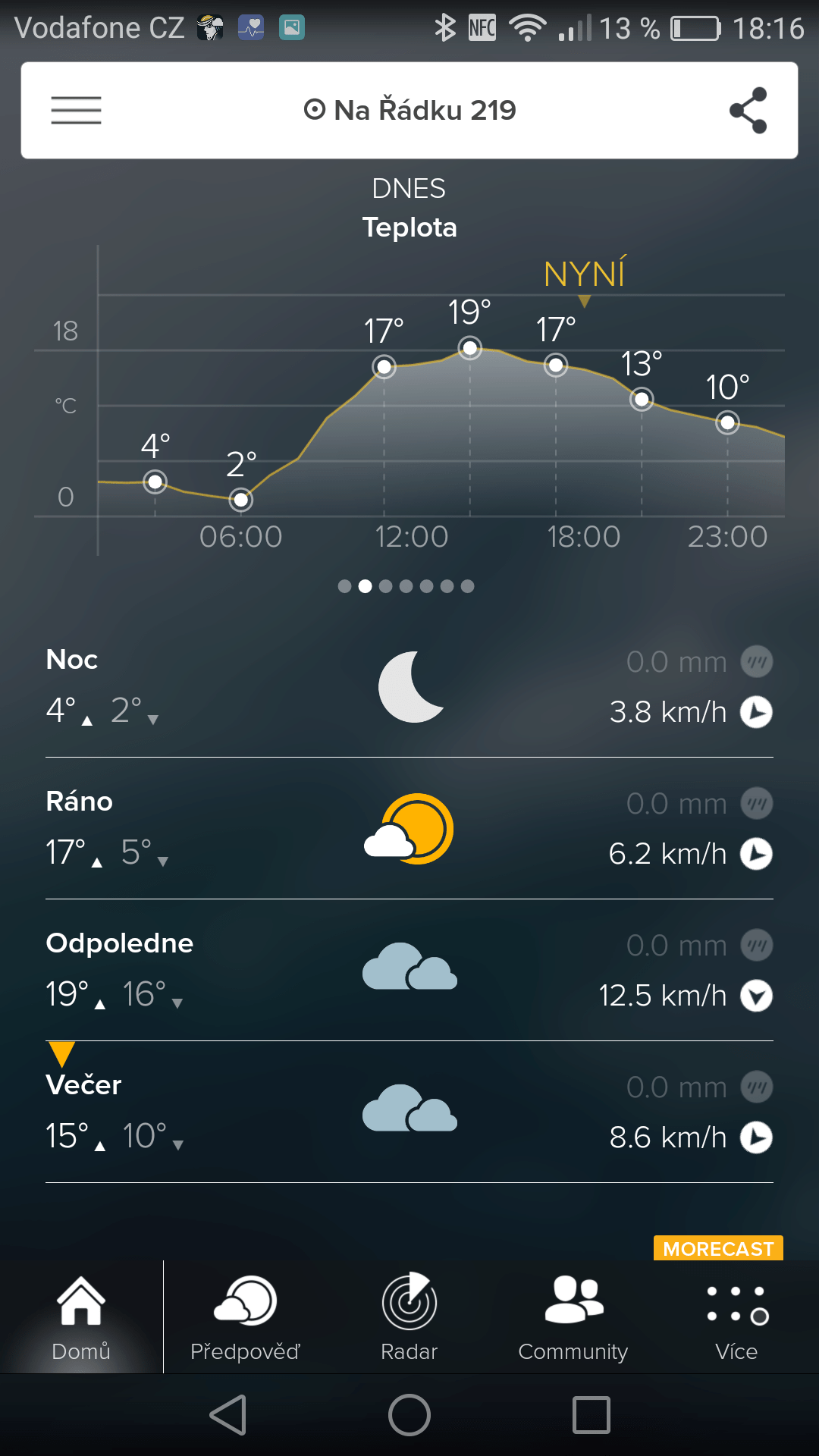Open the Více menu
819x1456 pixels.
736,1318
